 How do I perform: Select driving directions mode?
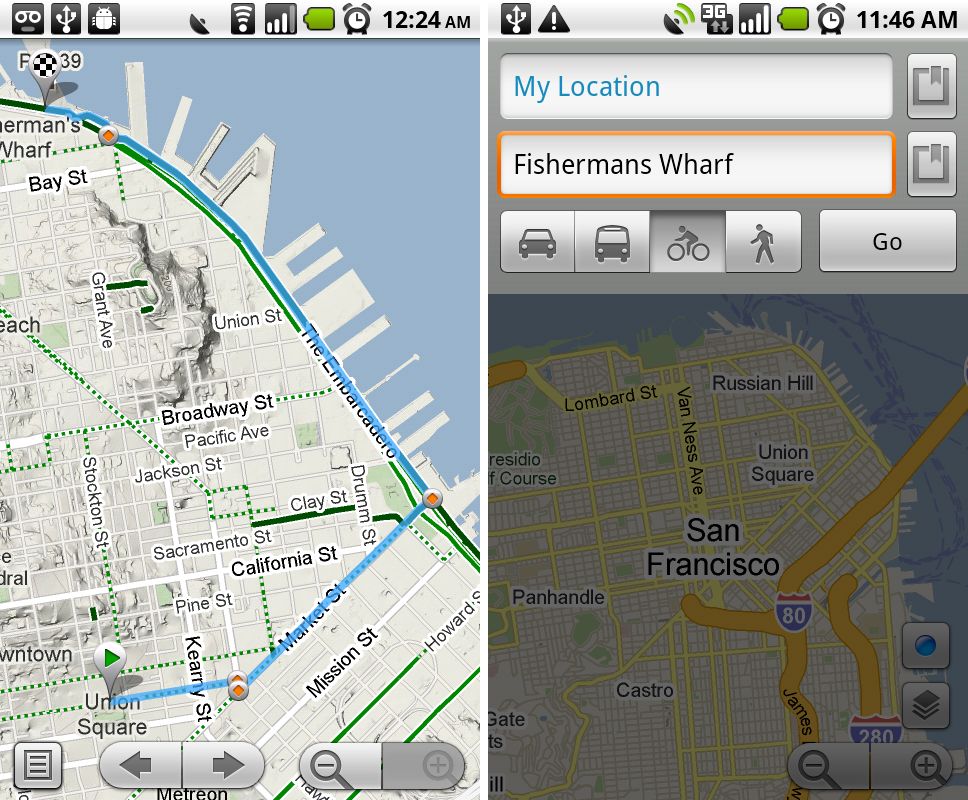pyautogui.click(x=537, y=242)
